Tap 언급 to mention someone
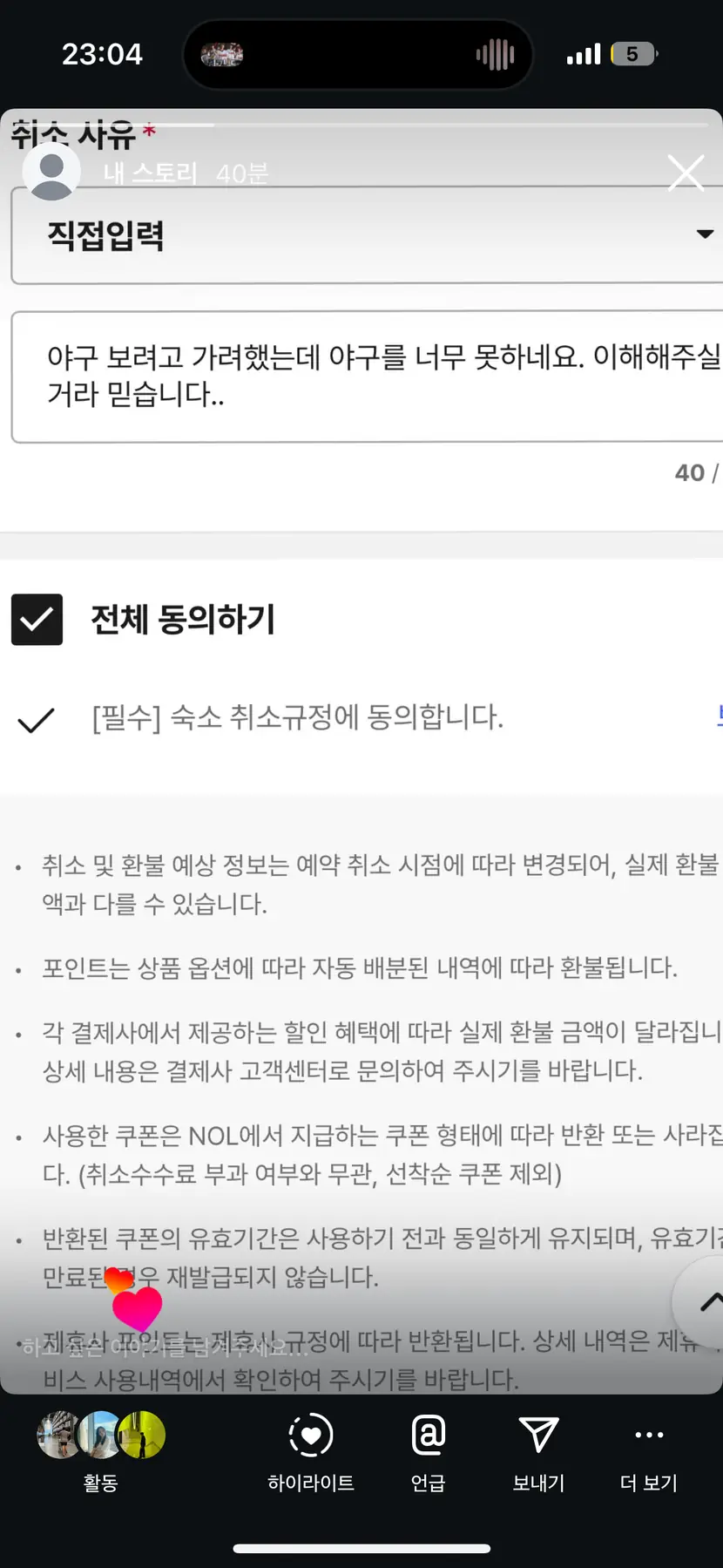This screenshot has height=1568, width=723. (x=428, y=1449)
